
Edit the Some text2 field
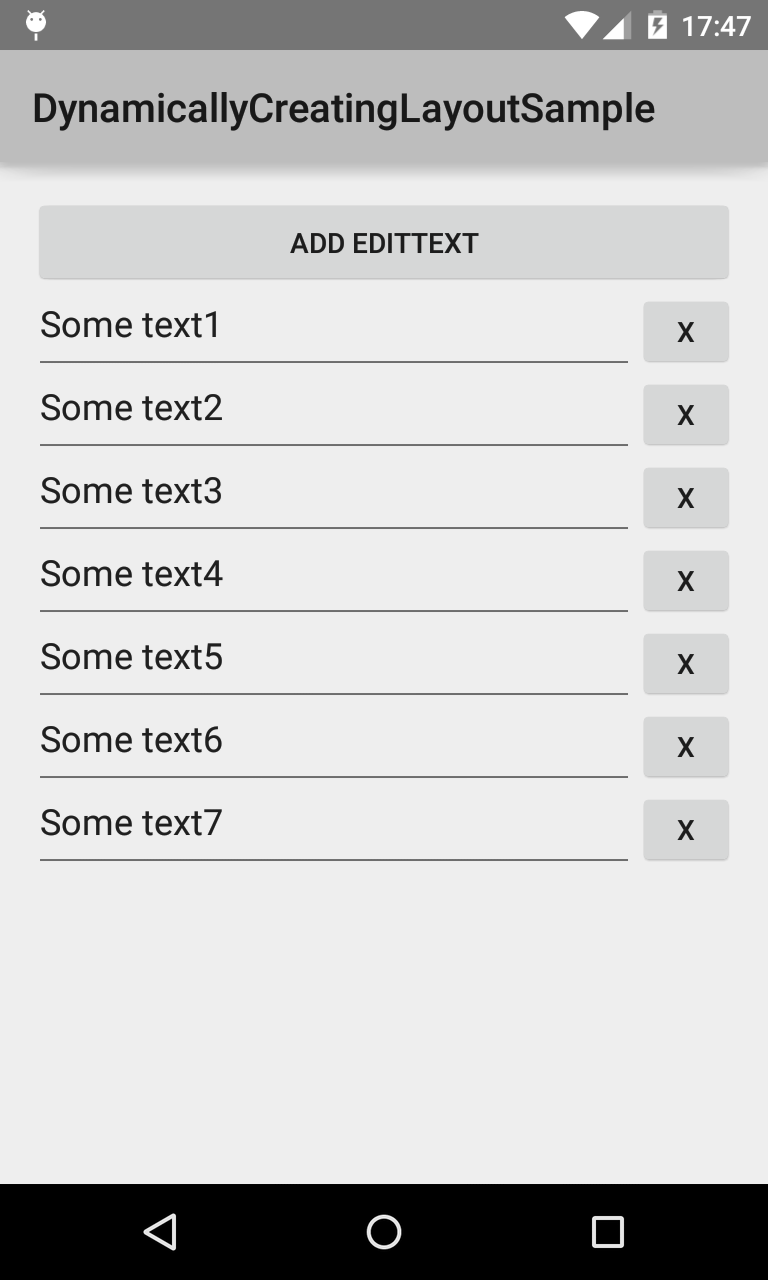(334, 414)
